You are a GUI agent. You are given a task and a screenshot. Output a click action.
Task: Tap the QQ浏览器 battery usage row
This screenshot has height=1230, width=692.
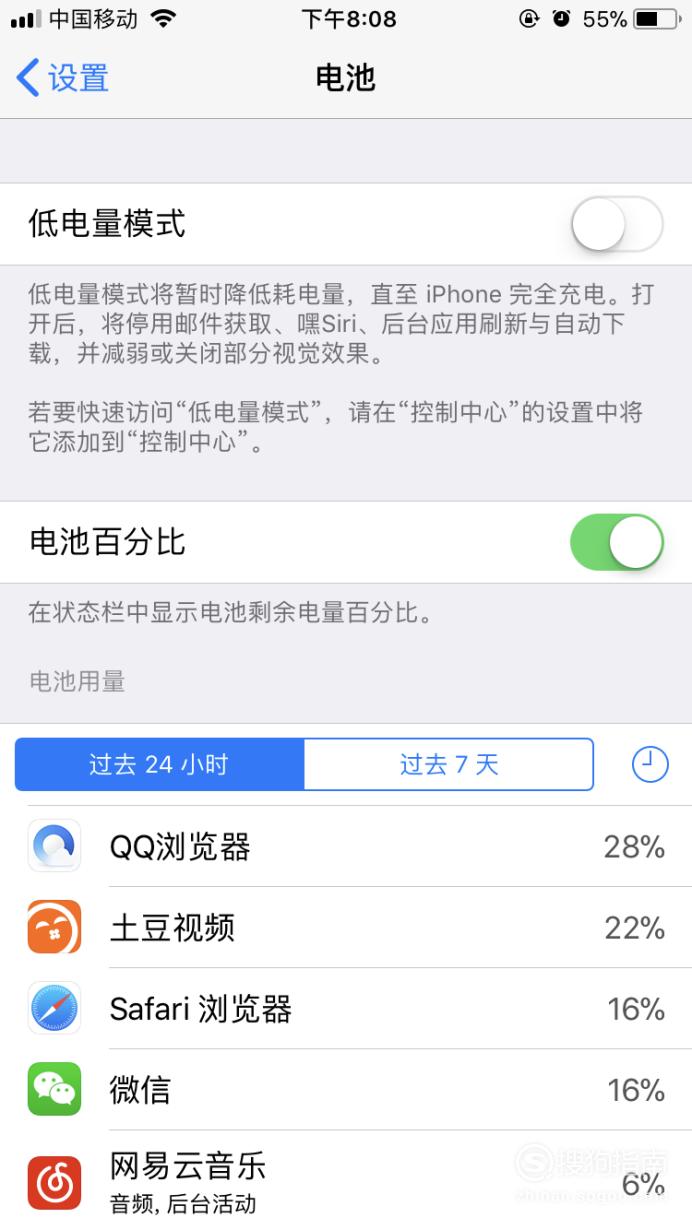[346, 847]
